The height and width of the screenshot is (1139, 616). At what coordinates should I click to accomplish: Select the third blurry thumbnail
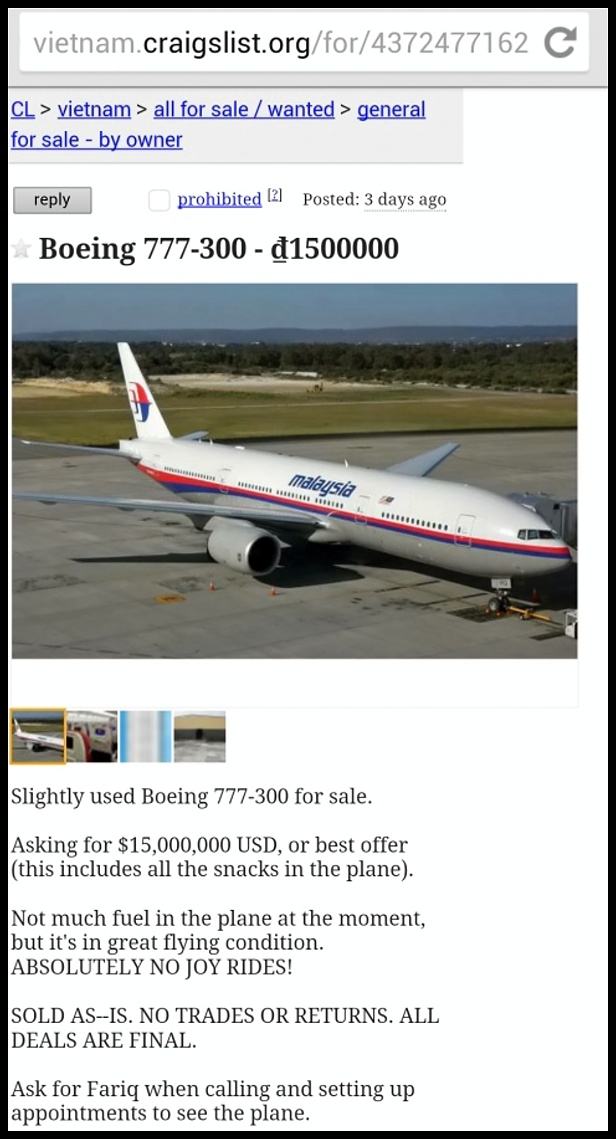[146, 737]
